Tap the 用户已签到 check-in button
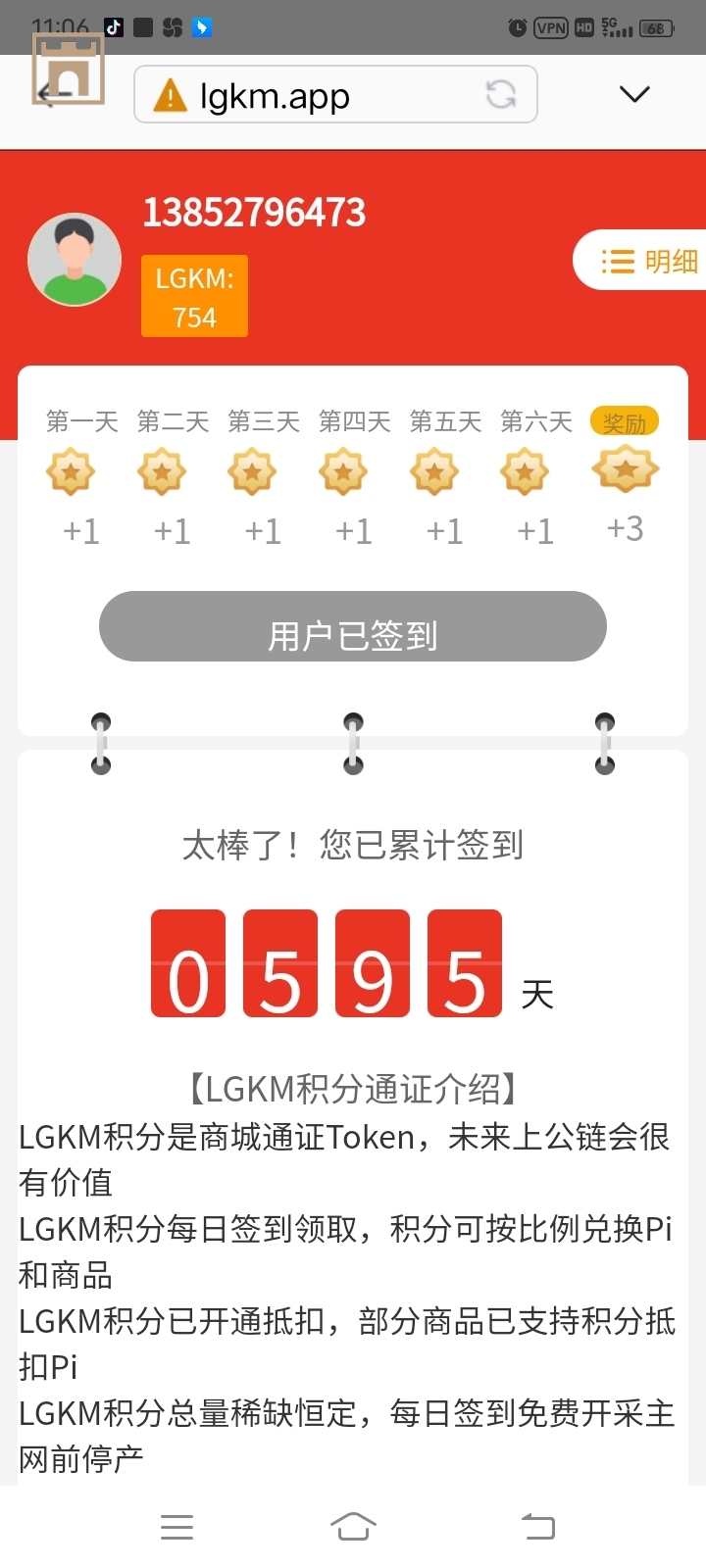 (x=353, y=627)
